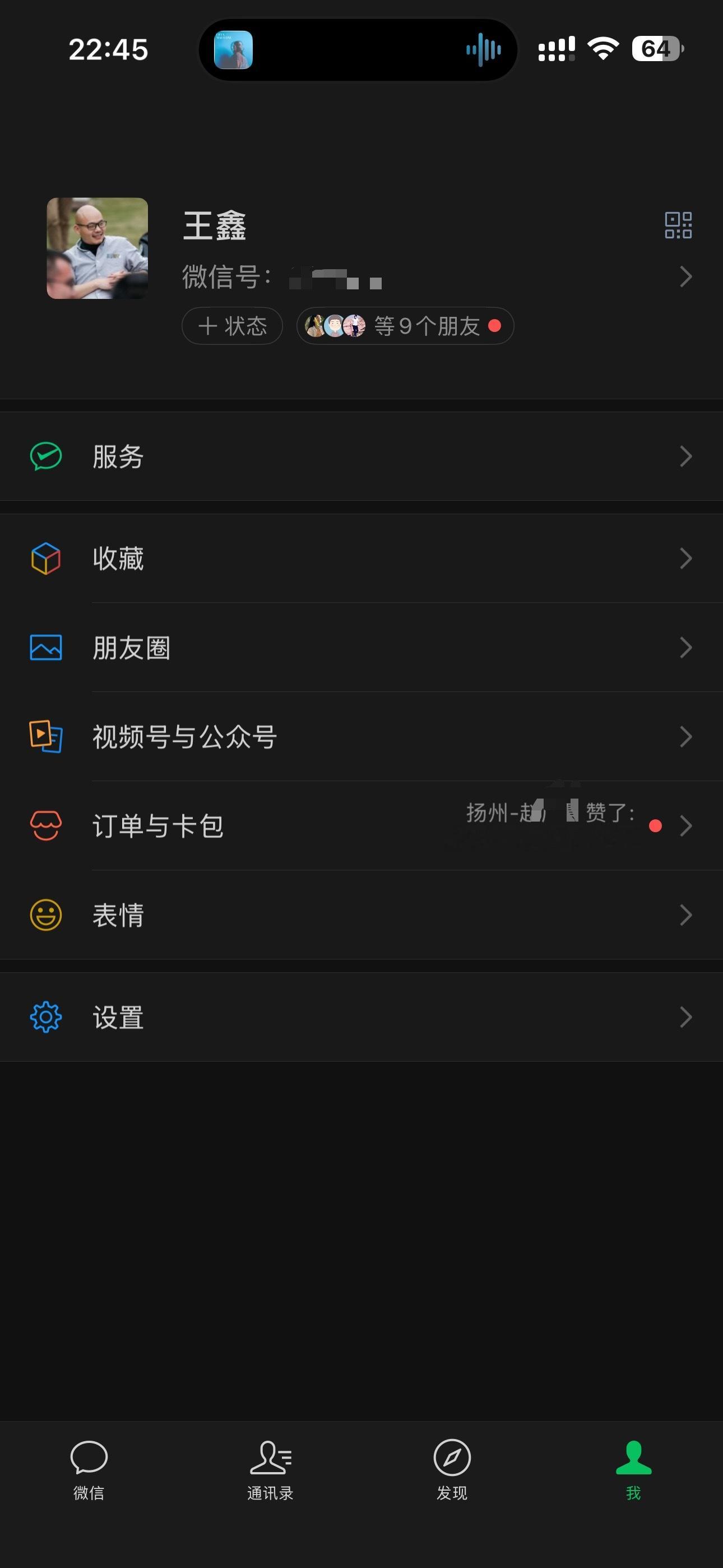Open the 等9个朋友 friends status list
723x1568 pixels.
pyautogui.click(x=405, y=326)
